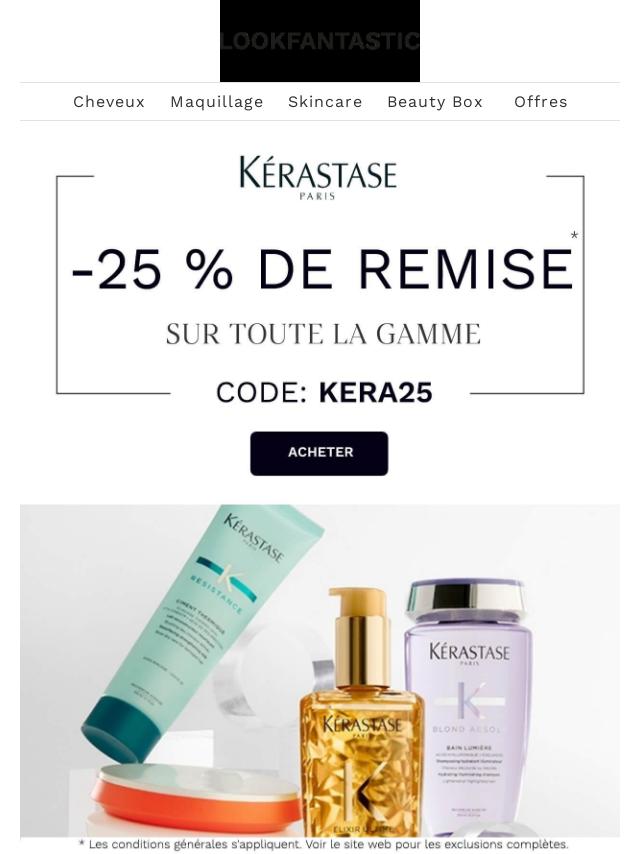Screen dimensions: 640x854
Task: Tap the ACHETER button
Action: click(x=319, y=453)
